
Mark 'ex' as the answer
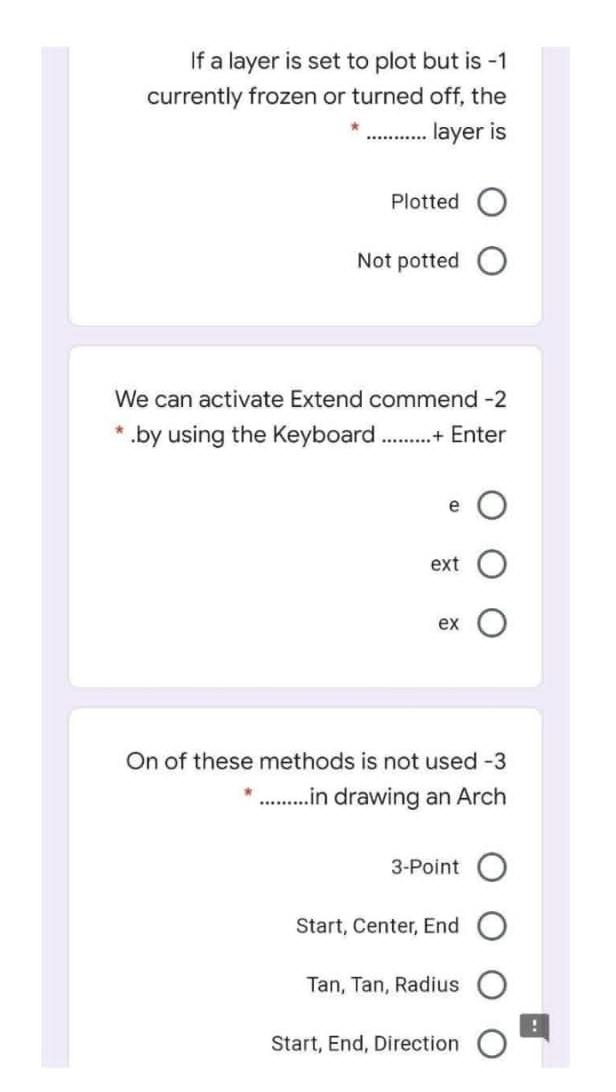(x=492, y=624)
